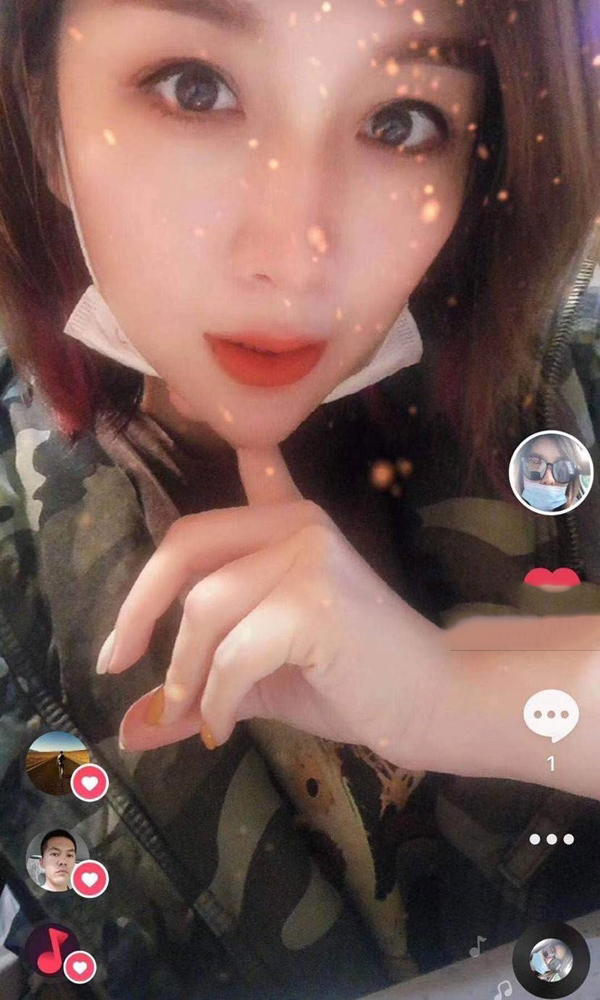Open the spinning music disc
Image resolution: width=600 pixels, height=1000 pixels.
tap(551, 960)
